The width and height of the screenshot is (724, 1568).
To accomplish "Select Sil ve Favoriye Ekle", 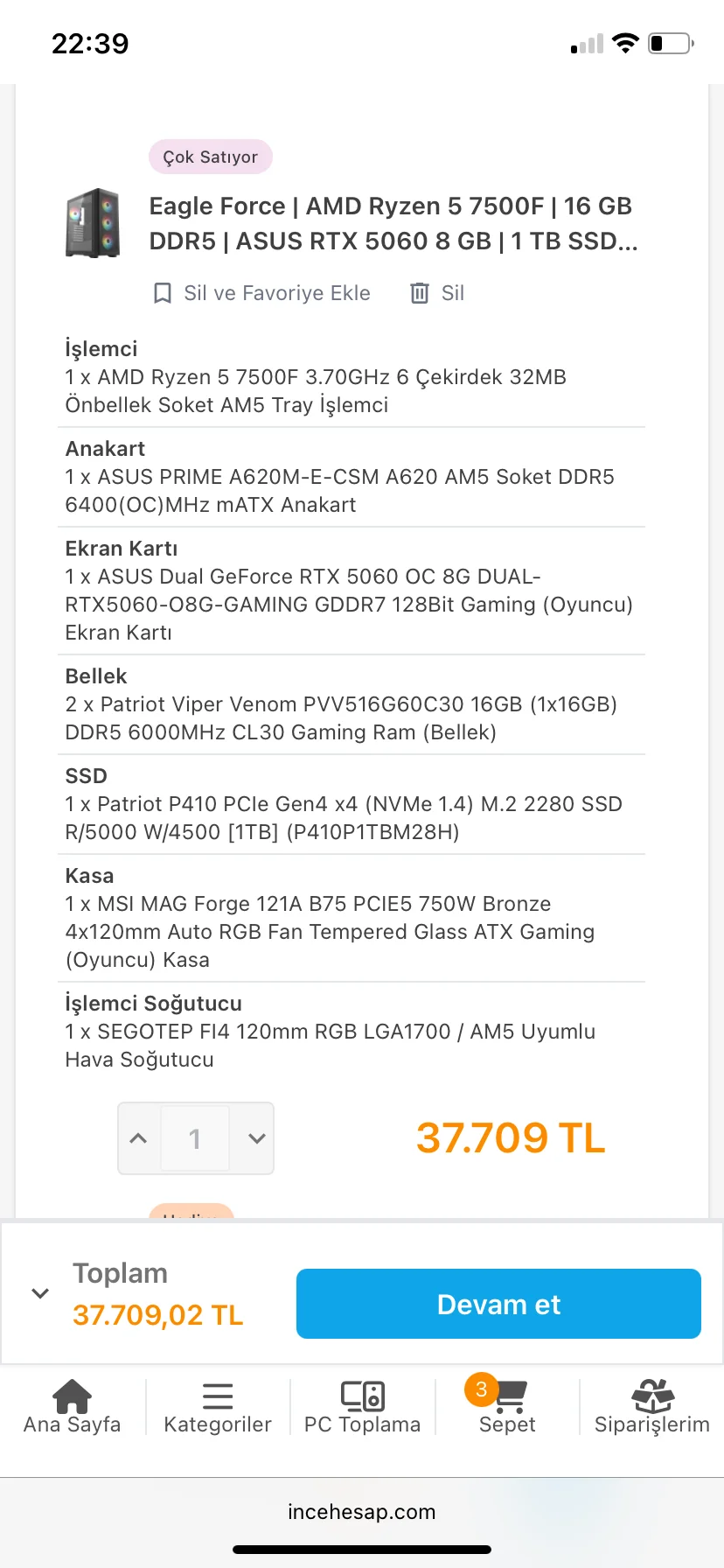I will pyautogui.click(x=262, y=293).
